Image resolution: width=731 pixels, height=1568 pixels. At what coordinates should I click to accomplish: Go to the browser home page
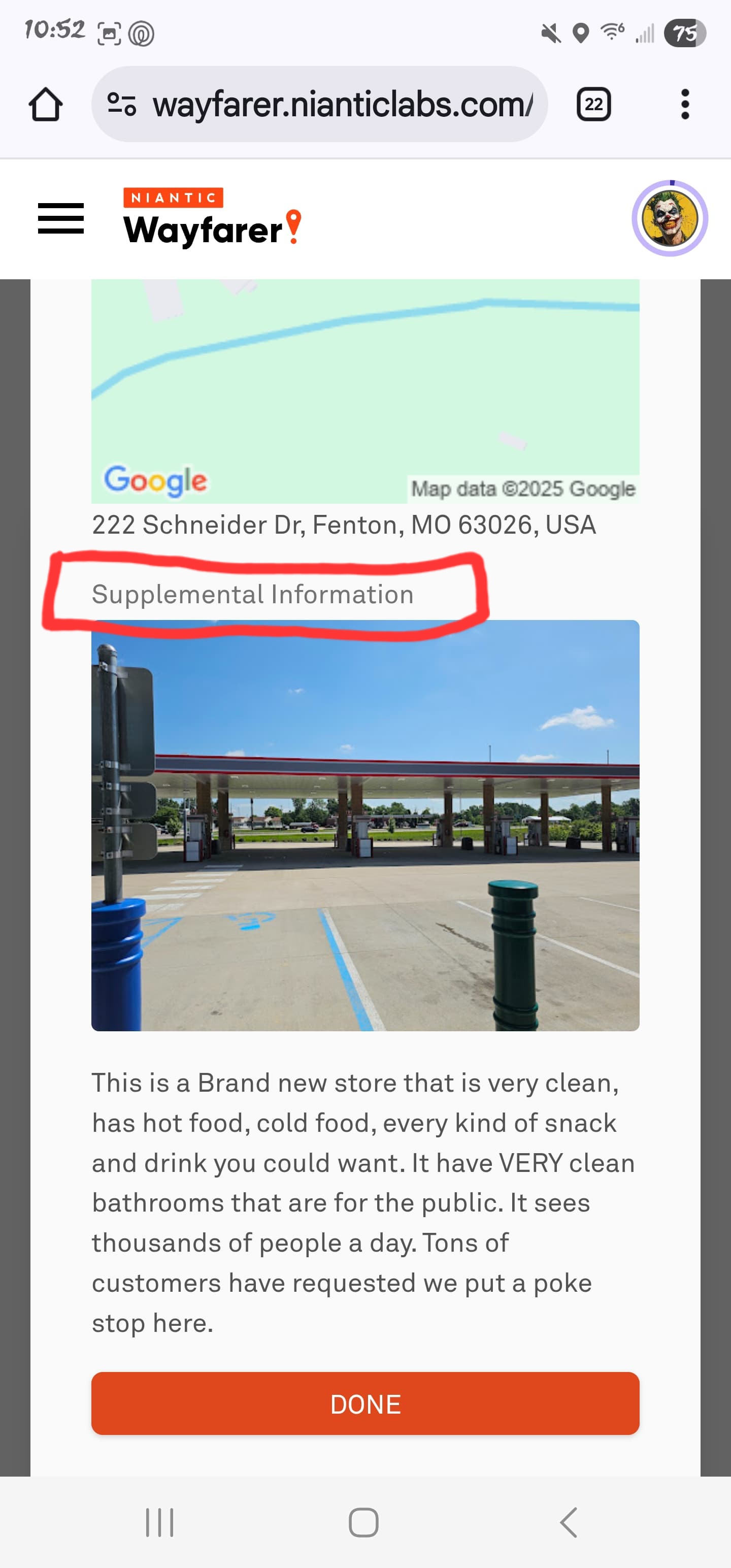pyautogui.click(x=46, y=104)
